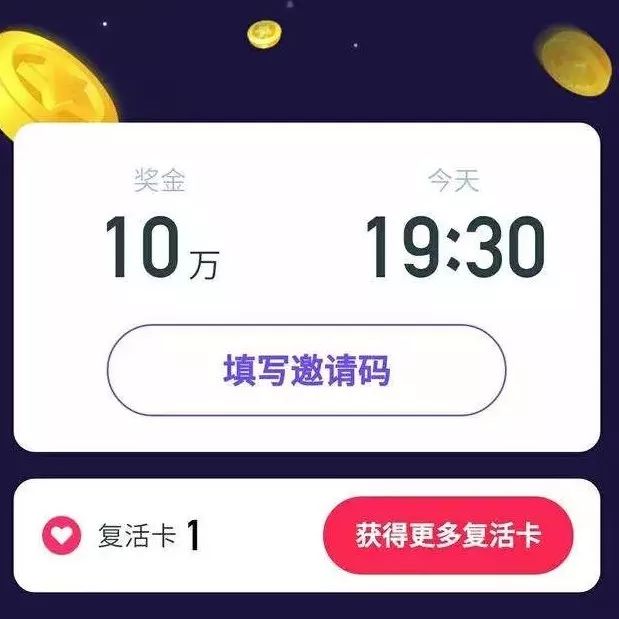Tap 获得更多复活卡 button
Viewport: 619px width, 619px height.
(x=448, y=535)
